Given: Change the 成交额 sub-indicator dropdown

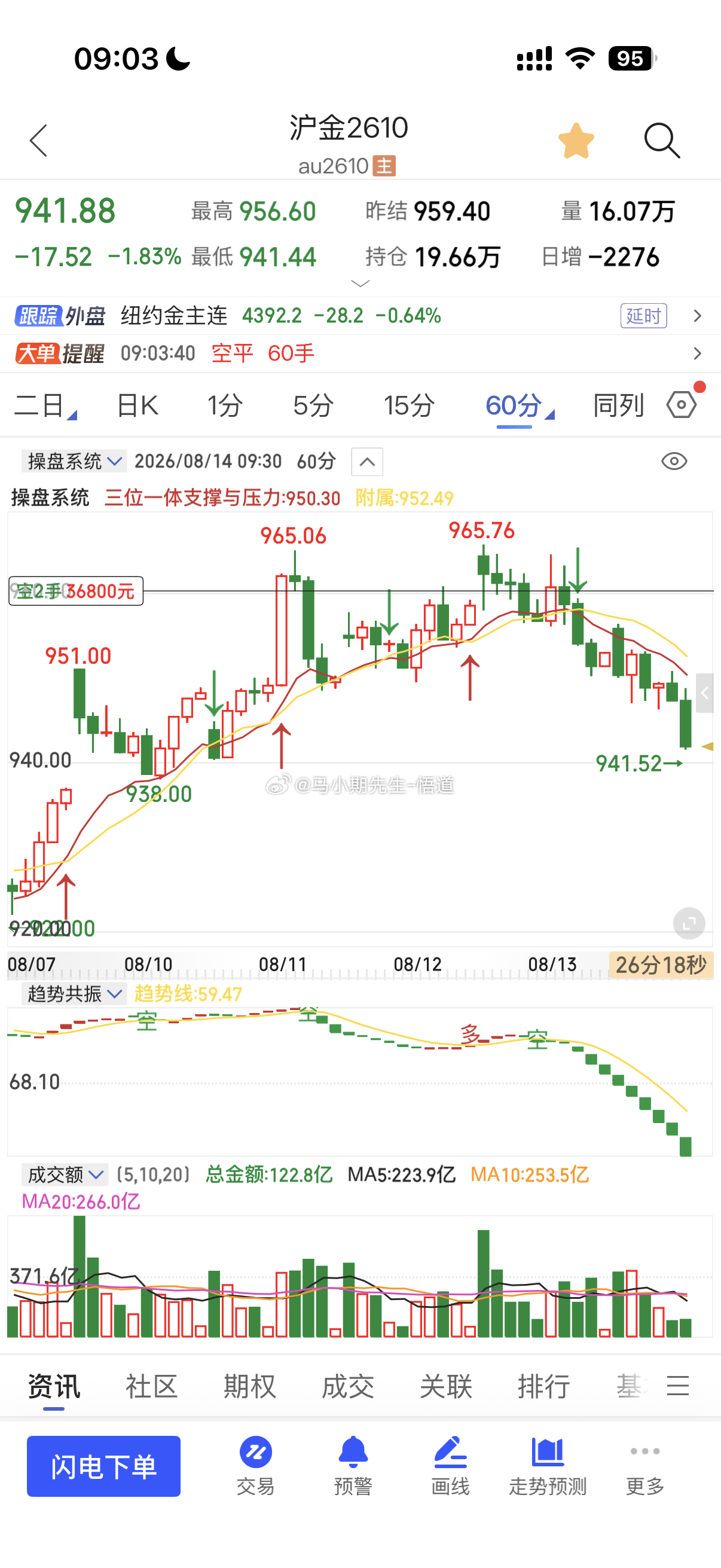Looking at the screenshot, I should (x=65, y=1174).
